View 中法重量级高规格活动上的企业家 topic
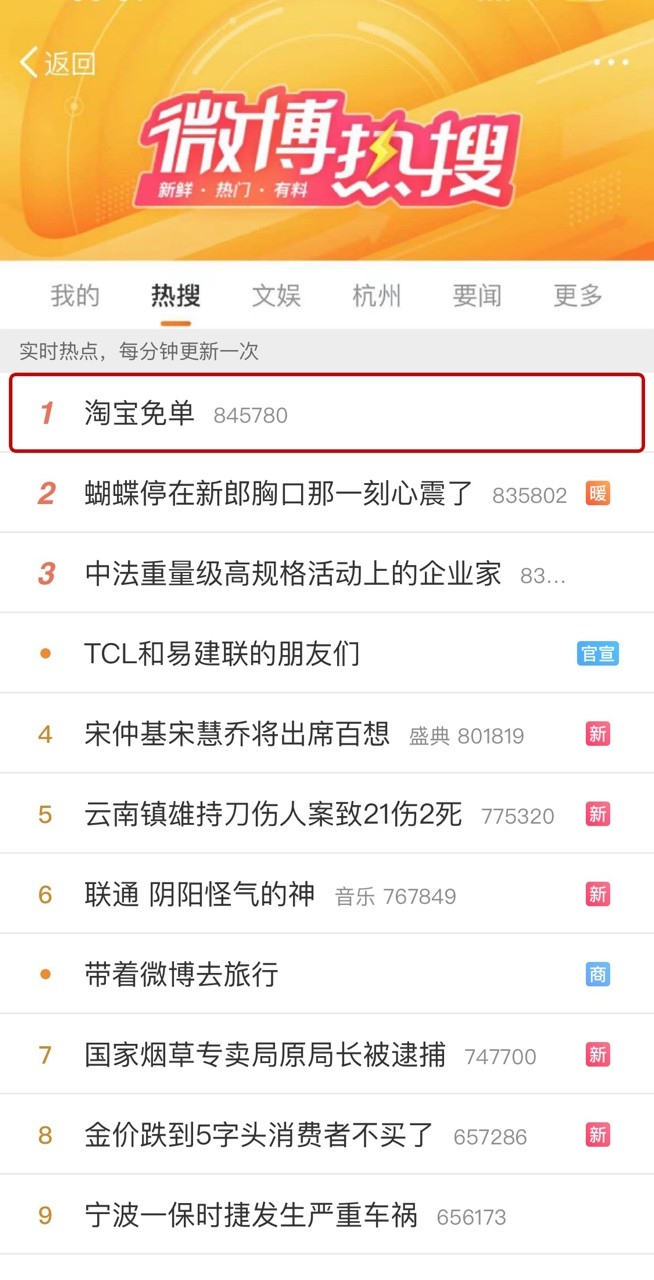The height and width of the screenshot is (1280, 654). tap(292, 573)
